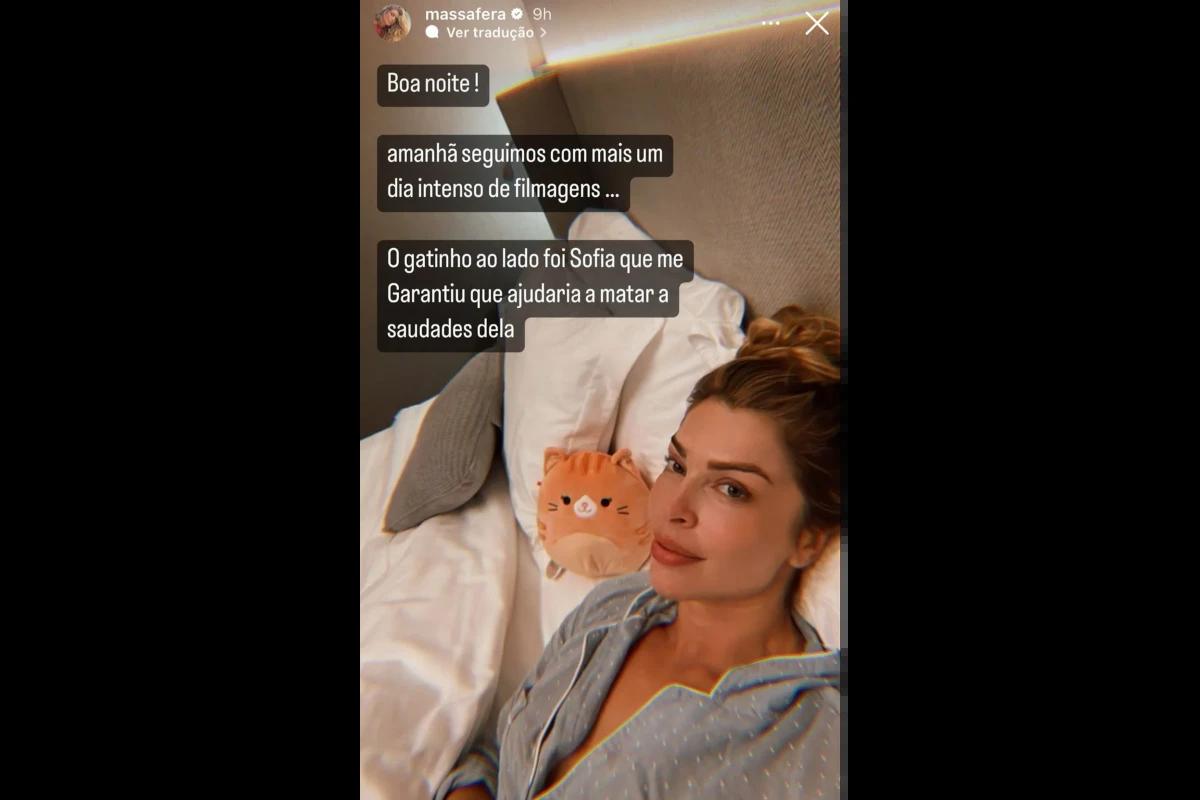Close the story viewer
The image size is (1200, 800).
point(817,23)
